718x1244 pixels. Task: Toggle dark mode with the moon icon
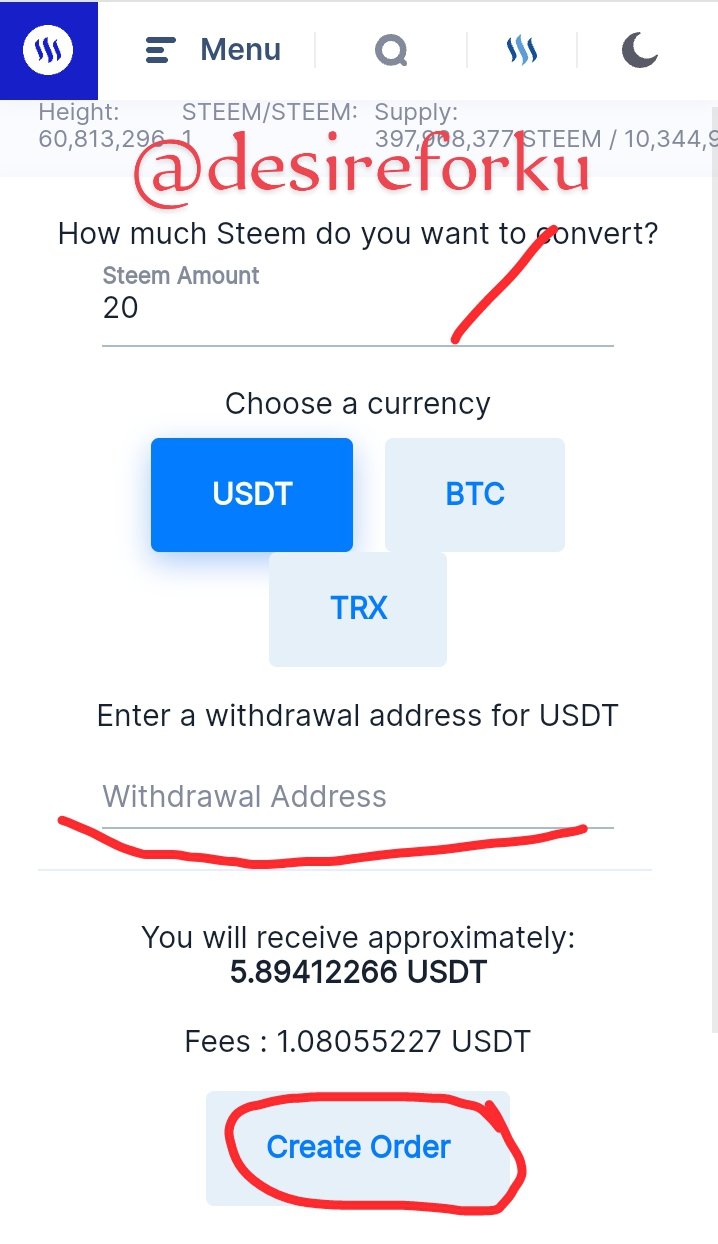point(640,49)
